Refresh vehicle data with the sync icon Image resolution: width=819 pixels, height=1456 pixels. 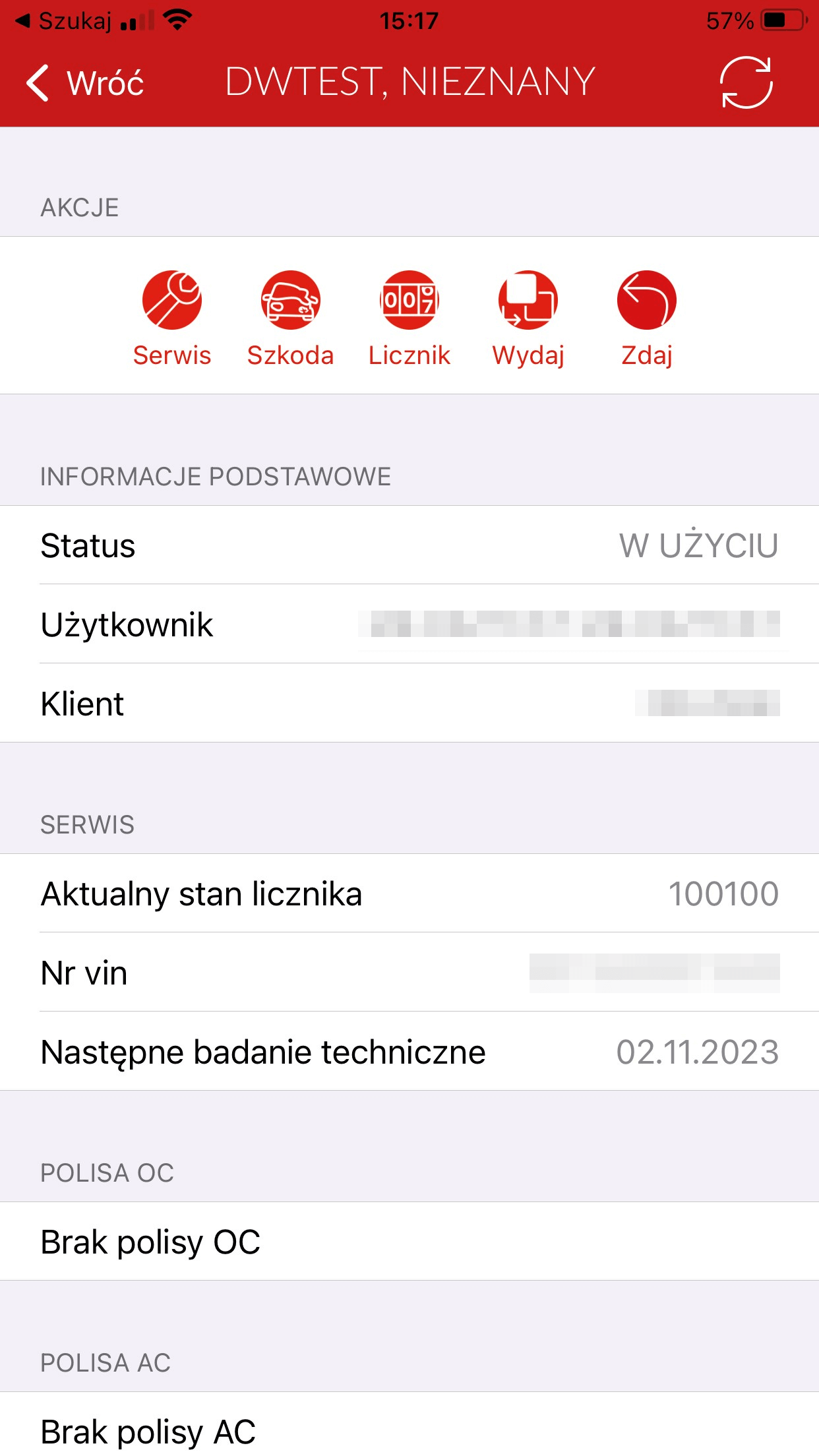point(746,83)
